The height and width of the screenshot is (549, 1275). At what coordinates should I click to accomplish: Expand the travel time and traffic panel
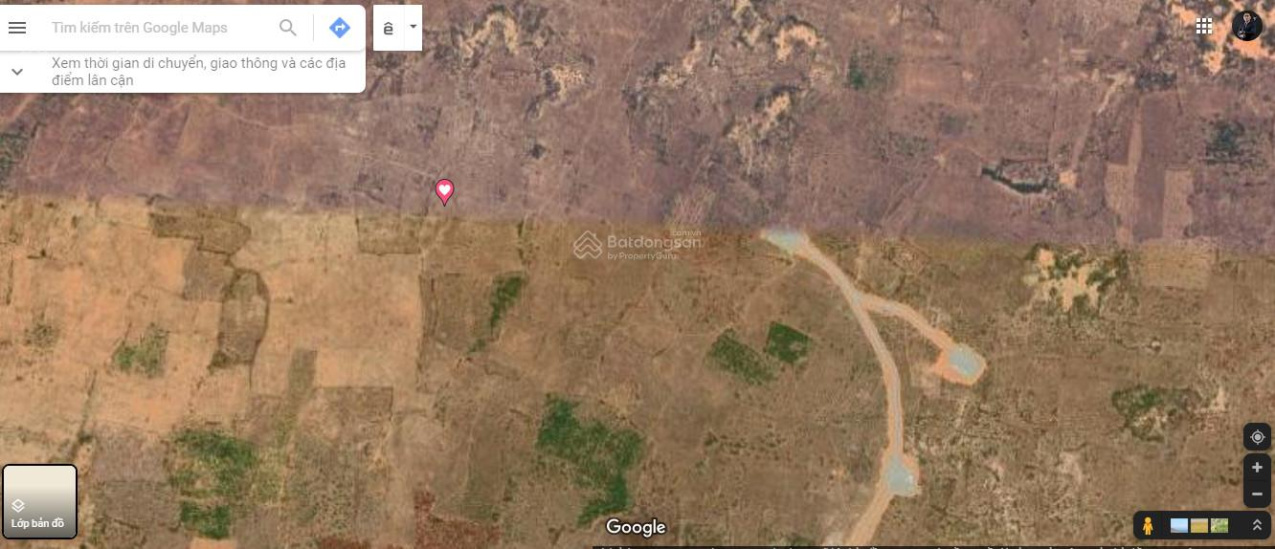(17, 72)
